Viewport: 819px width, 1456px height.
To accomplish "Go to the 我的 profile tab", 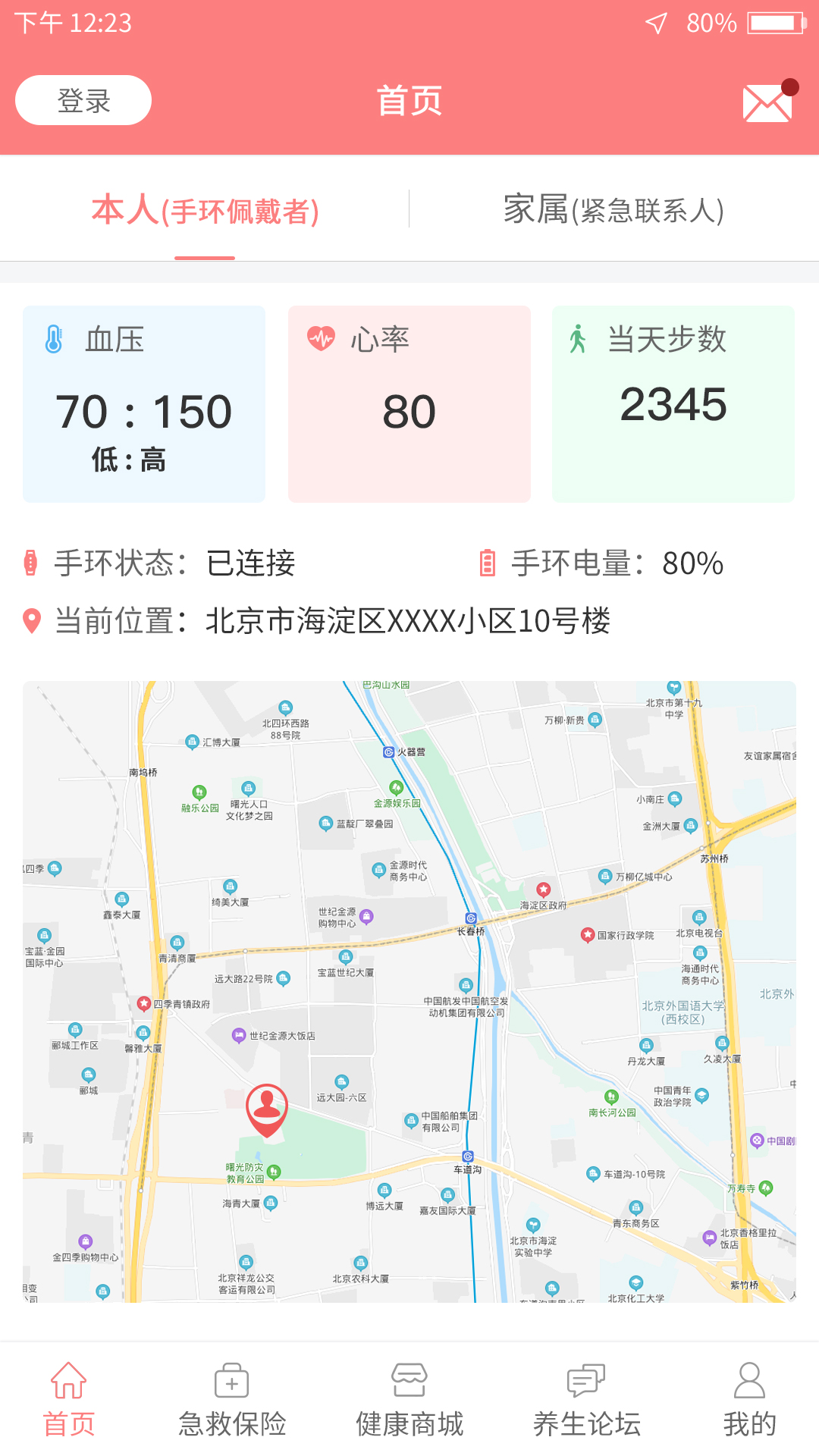I will (749, 1400).
